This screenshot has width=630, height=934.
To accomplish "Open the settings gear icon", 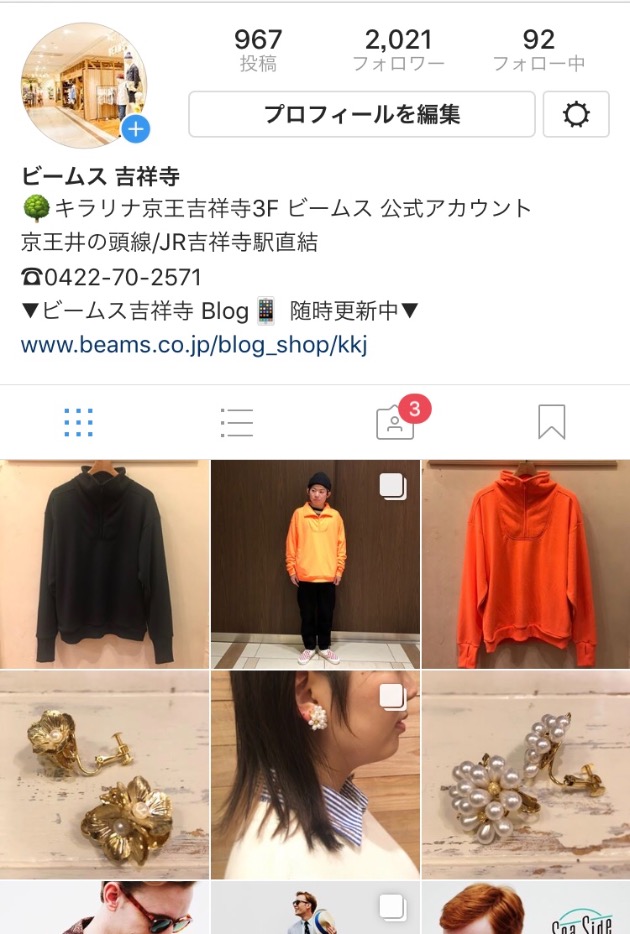I will (576, 114).
